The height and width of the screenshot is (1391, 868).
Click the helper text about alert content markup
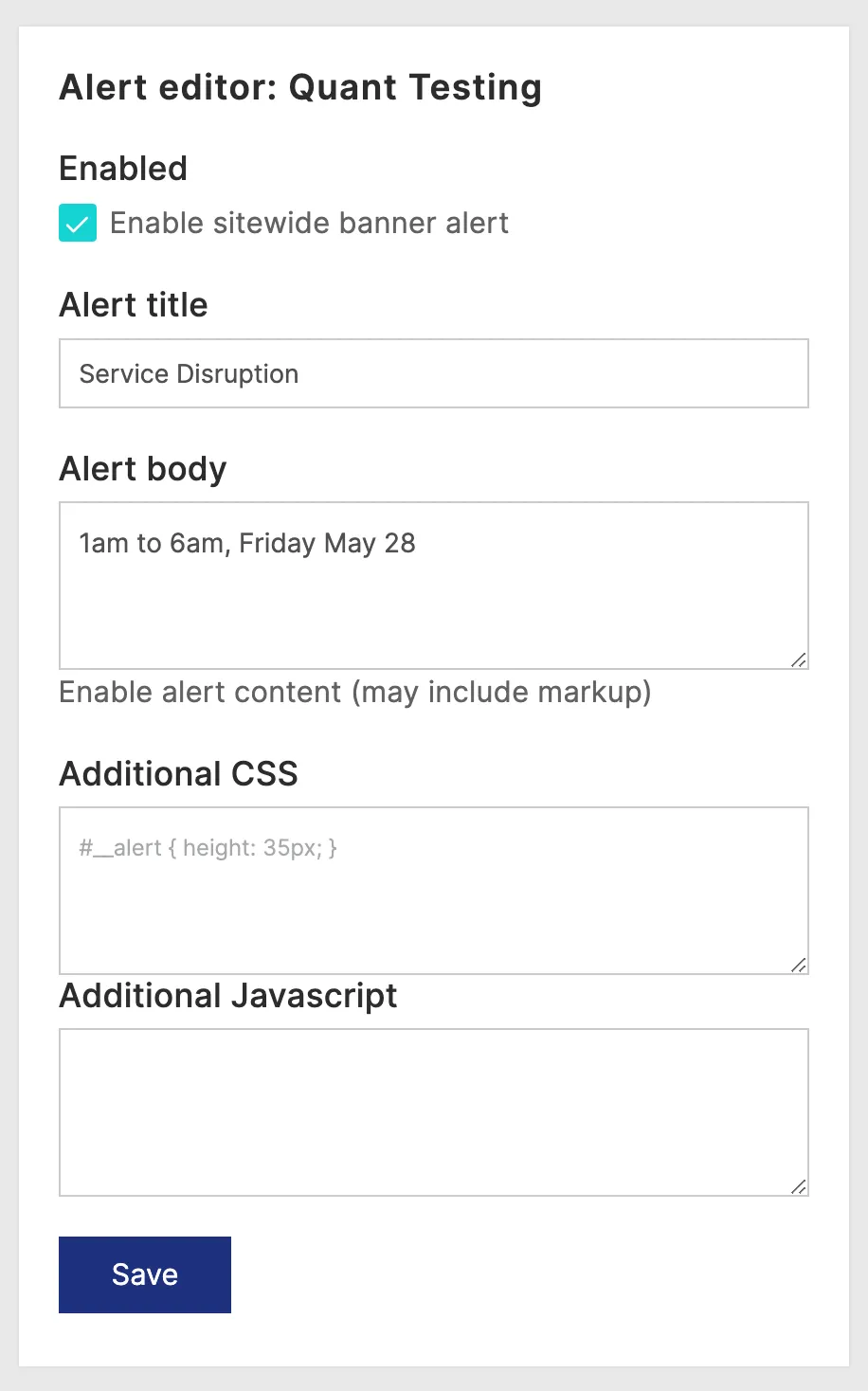355,692
